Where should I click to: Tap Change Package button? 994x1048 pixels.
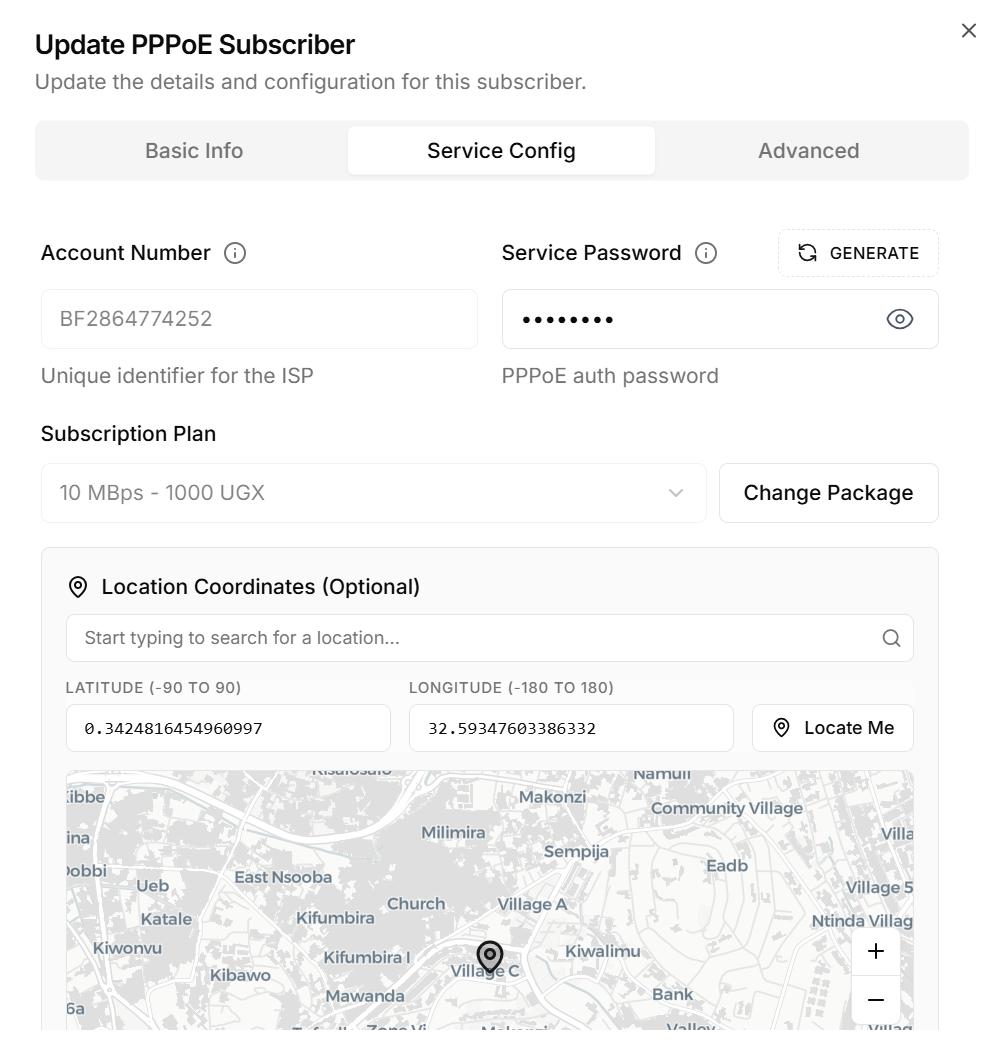[828, 493]
